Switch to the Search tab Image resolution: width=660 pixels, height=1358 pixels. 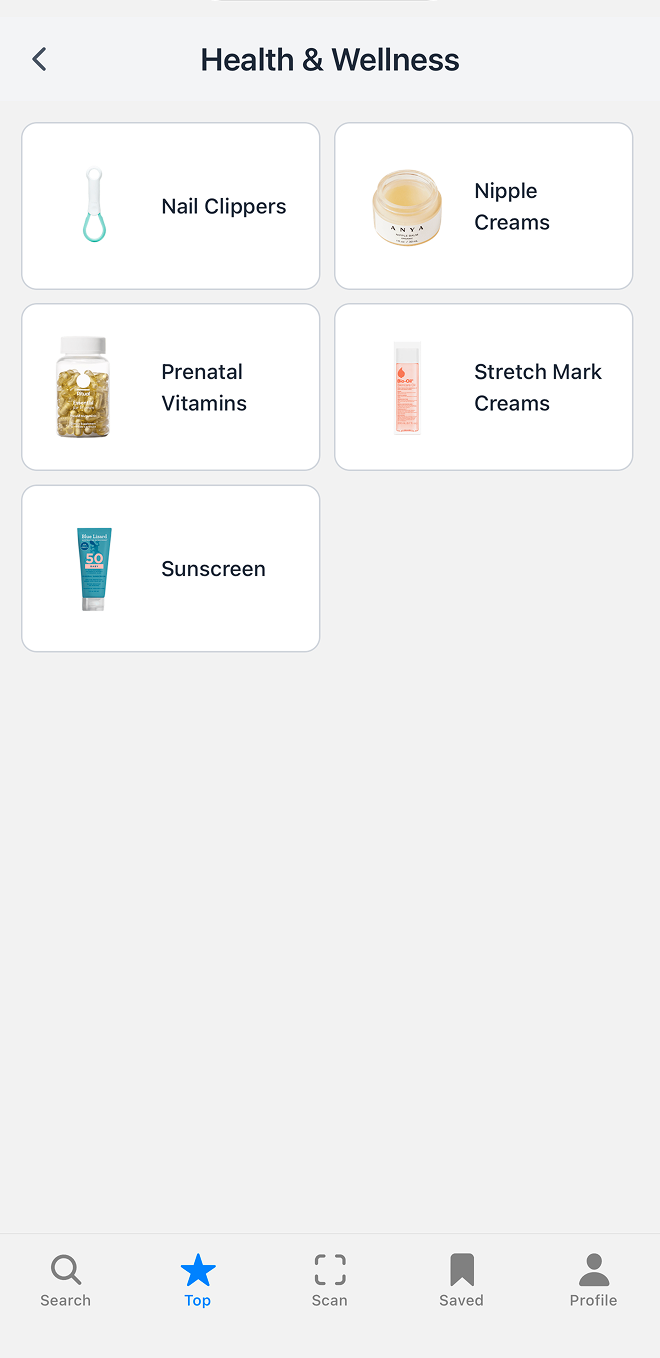(66, 1281)
